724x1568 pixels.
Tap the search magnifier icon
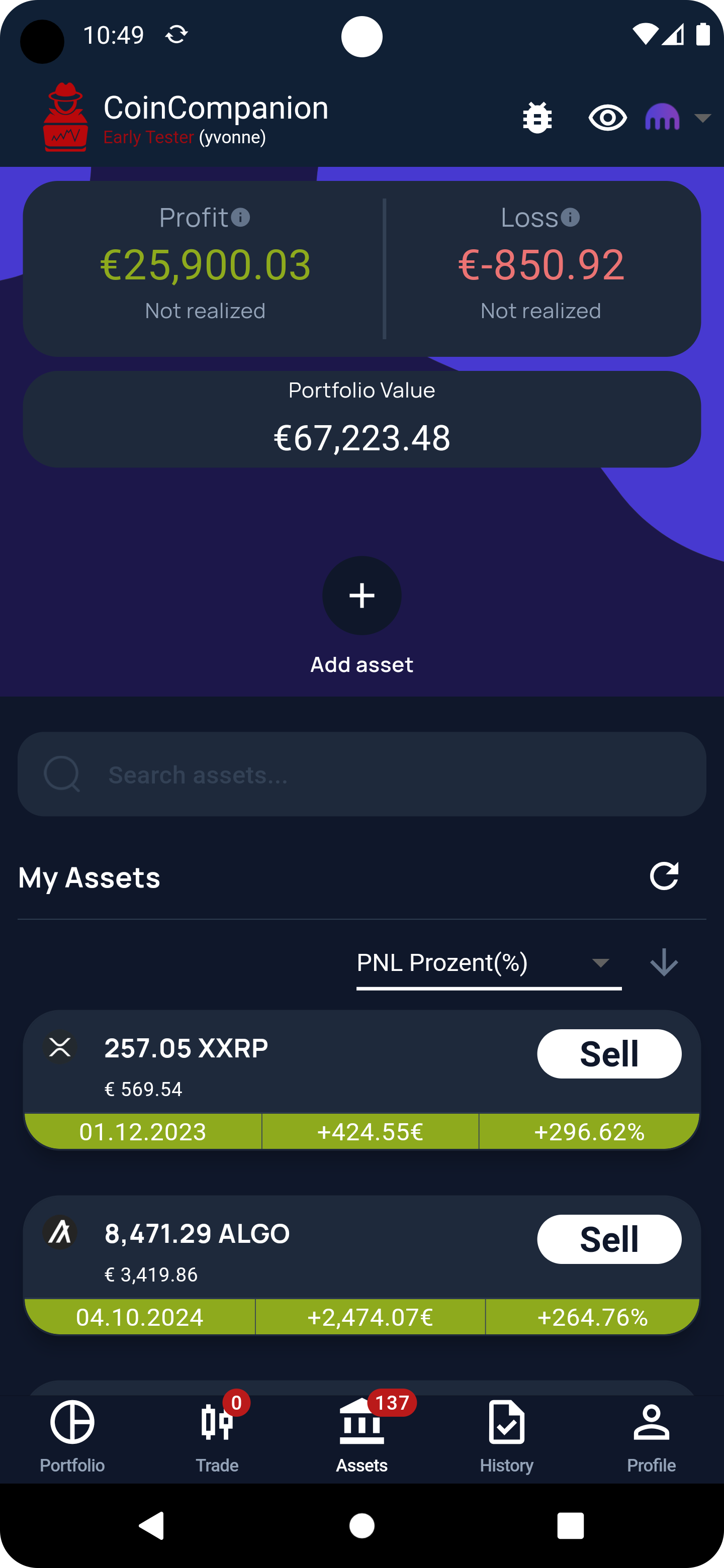point(63,773)
